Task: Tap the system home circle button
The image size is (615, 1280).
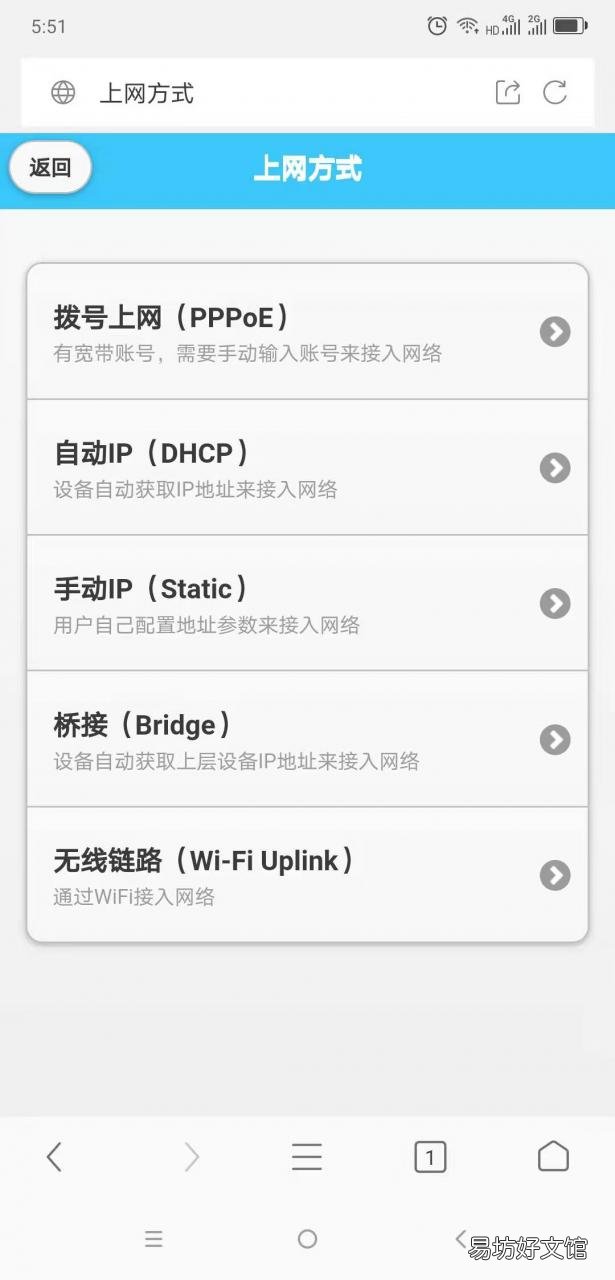Action: (x=307, y=1239)
